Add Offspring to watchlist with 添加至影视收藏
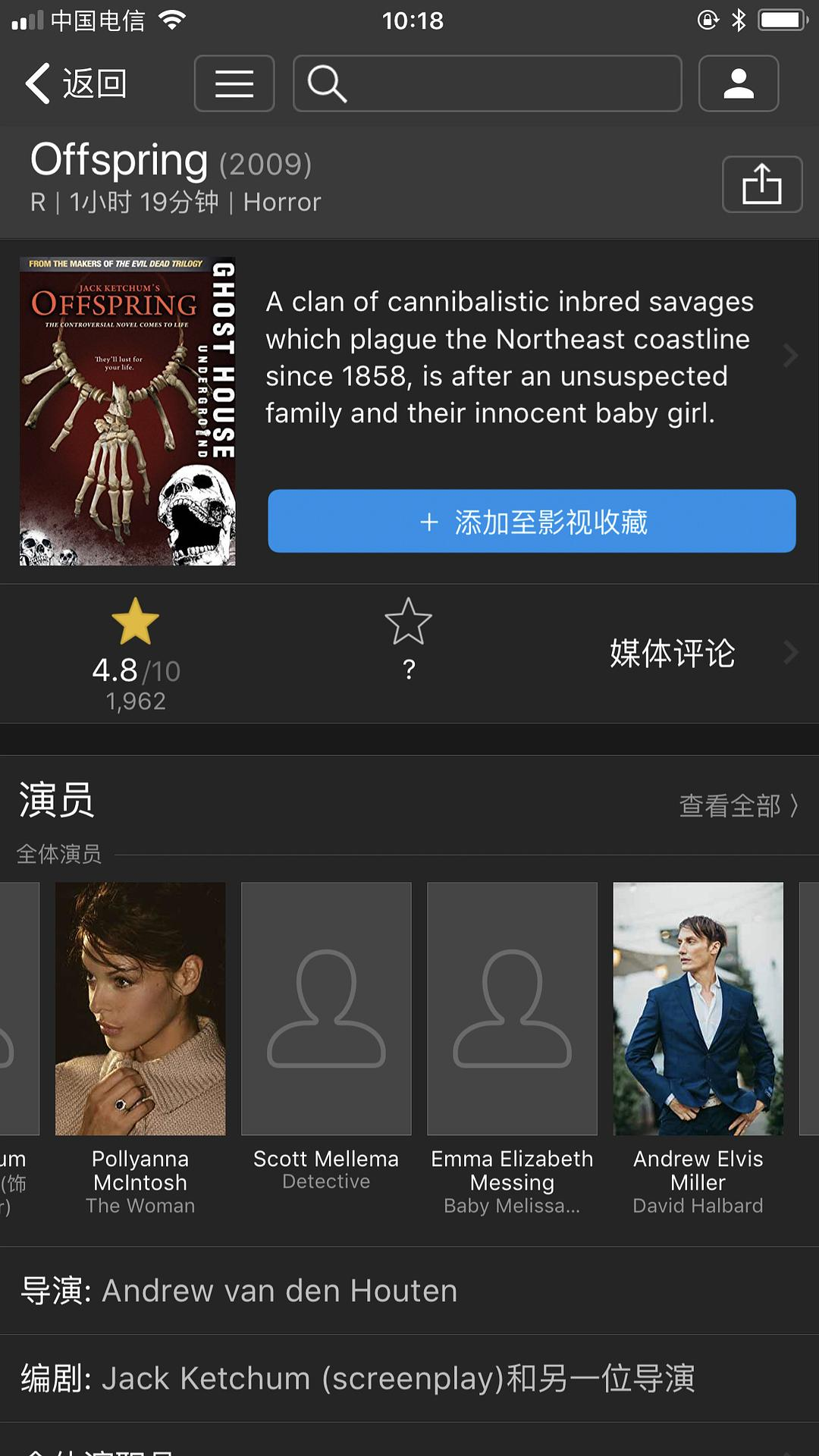Screen dimensions: 819x1456 532,522
